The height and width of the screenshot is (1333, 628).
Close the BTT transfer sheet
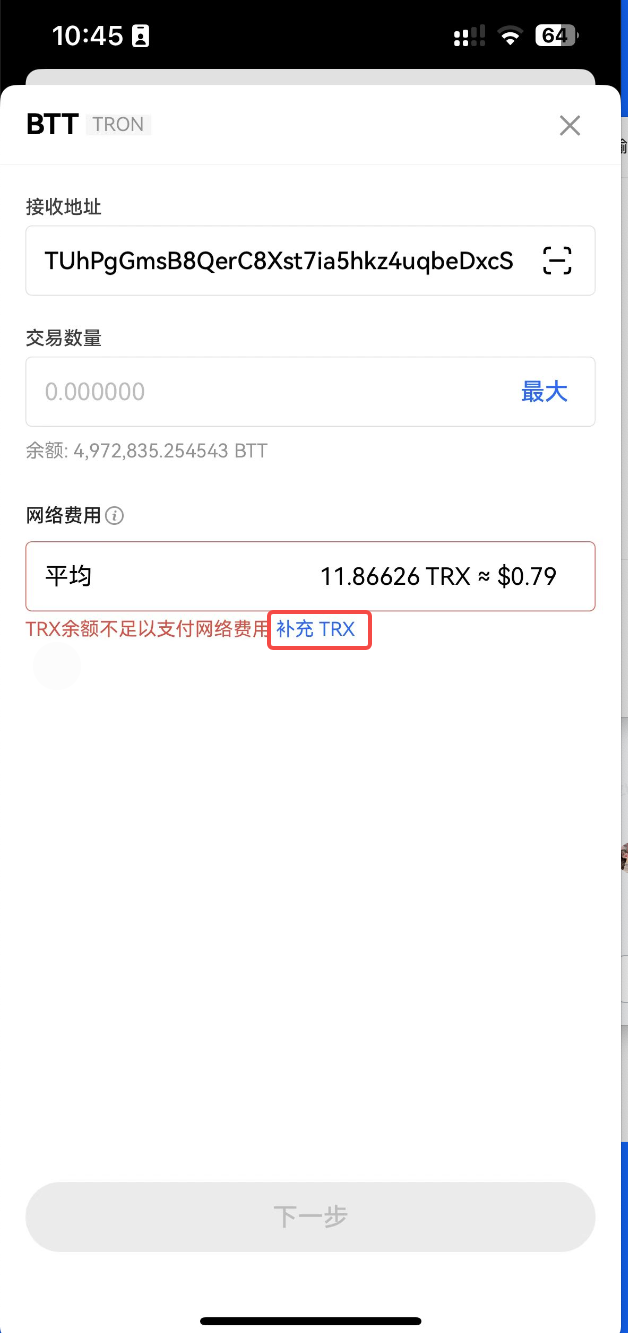[x=569, y=125]
